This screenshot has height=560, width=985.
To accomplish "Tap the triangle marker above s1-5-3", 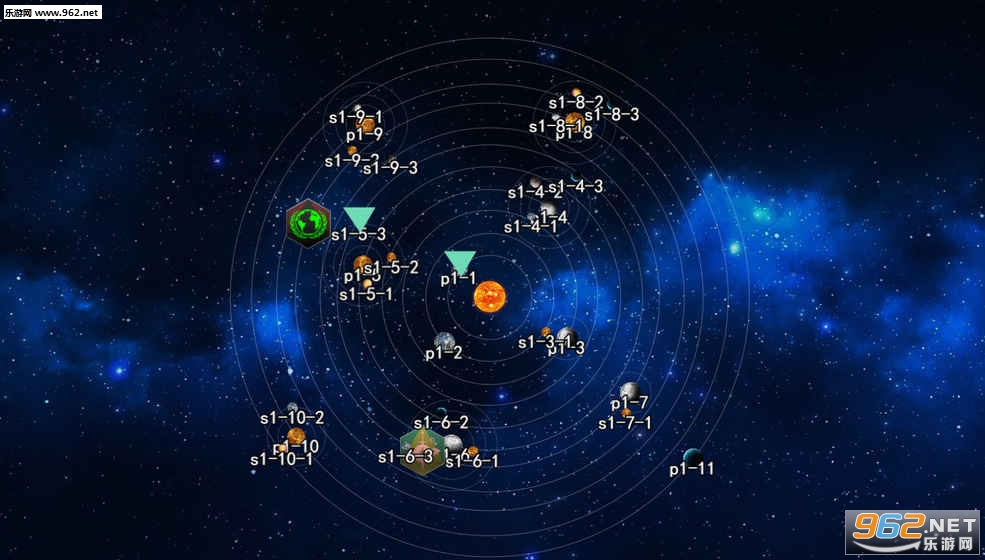I will click(x=359, y=219).
